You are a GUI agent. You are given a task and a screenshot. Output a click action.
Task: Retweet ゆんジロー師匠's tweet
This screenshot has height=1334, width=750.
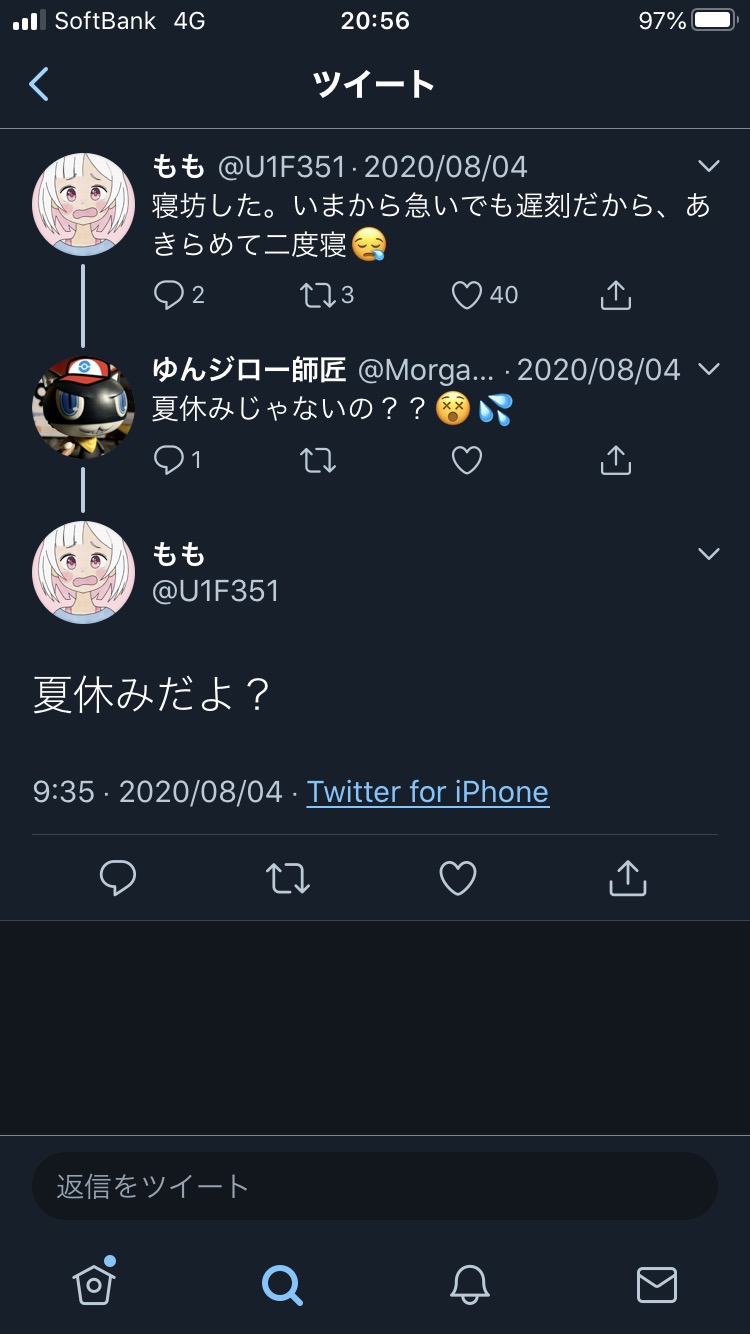[x=318, y=460]
